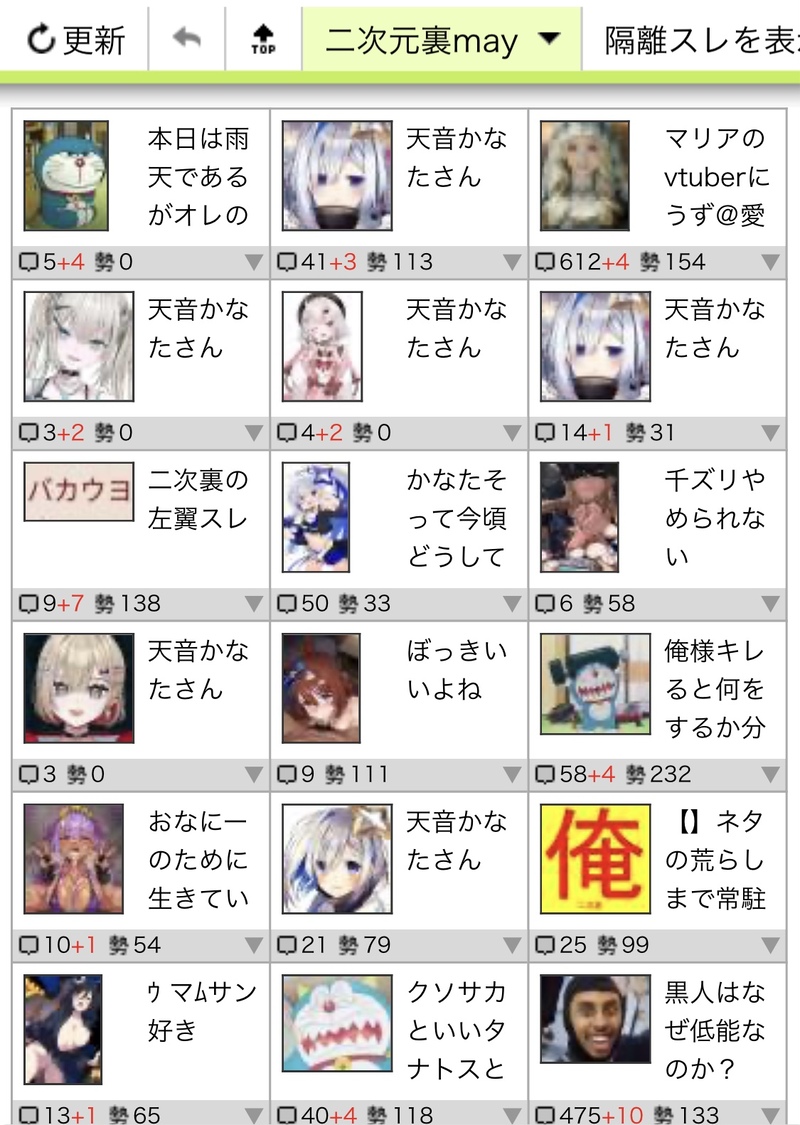This screenshot has height=1125, width=800.
Task: Open thread クソサカといいタナトスと
Action: [456, 1030]
